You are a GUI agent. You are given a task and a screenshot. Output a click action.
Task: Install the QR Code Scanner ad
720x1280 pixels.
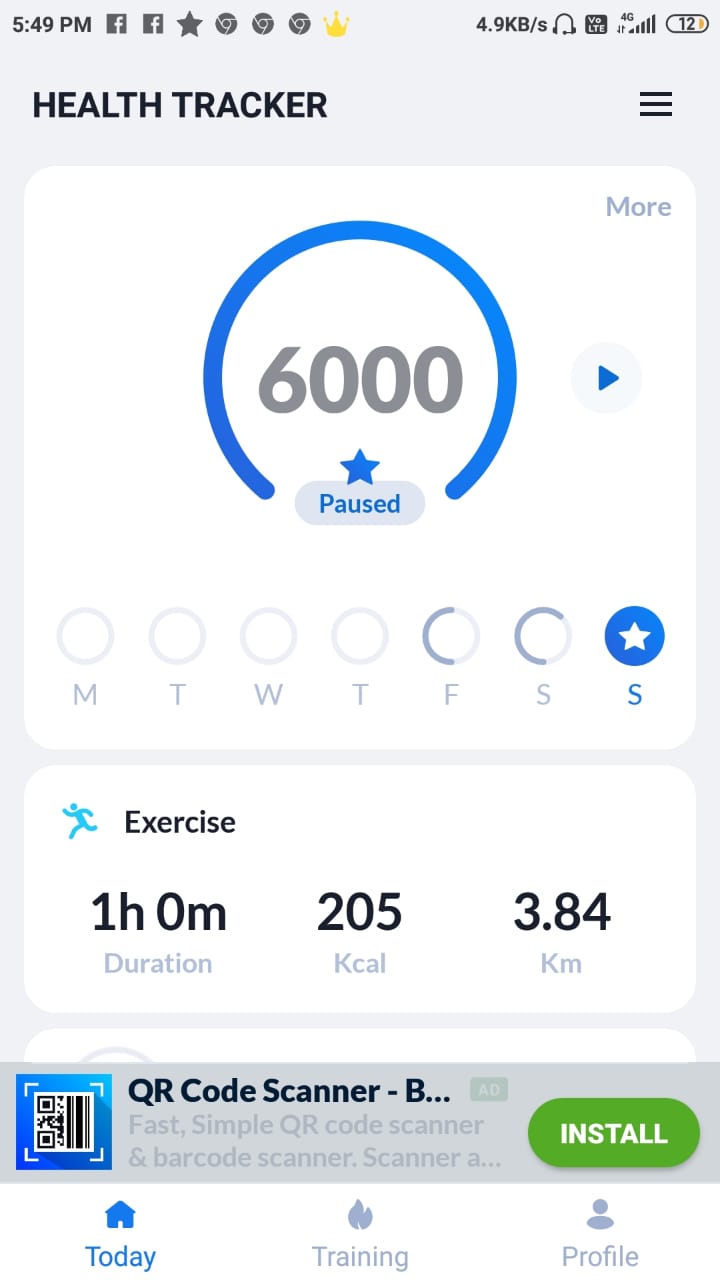coord(613,1133)
